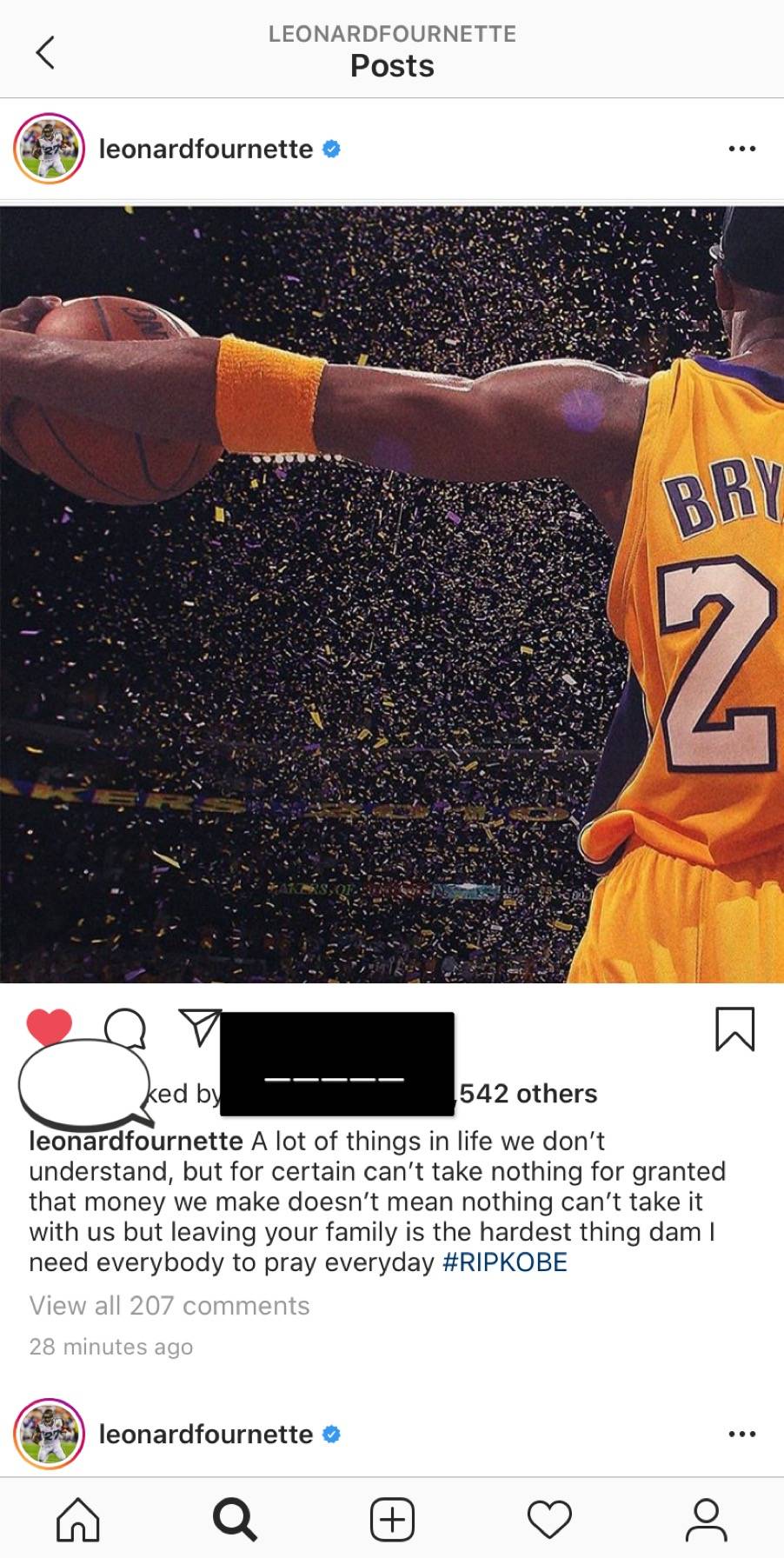Share the post via paper plane icon
The image size is (784, 1558).
point(199,1027)
